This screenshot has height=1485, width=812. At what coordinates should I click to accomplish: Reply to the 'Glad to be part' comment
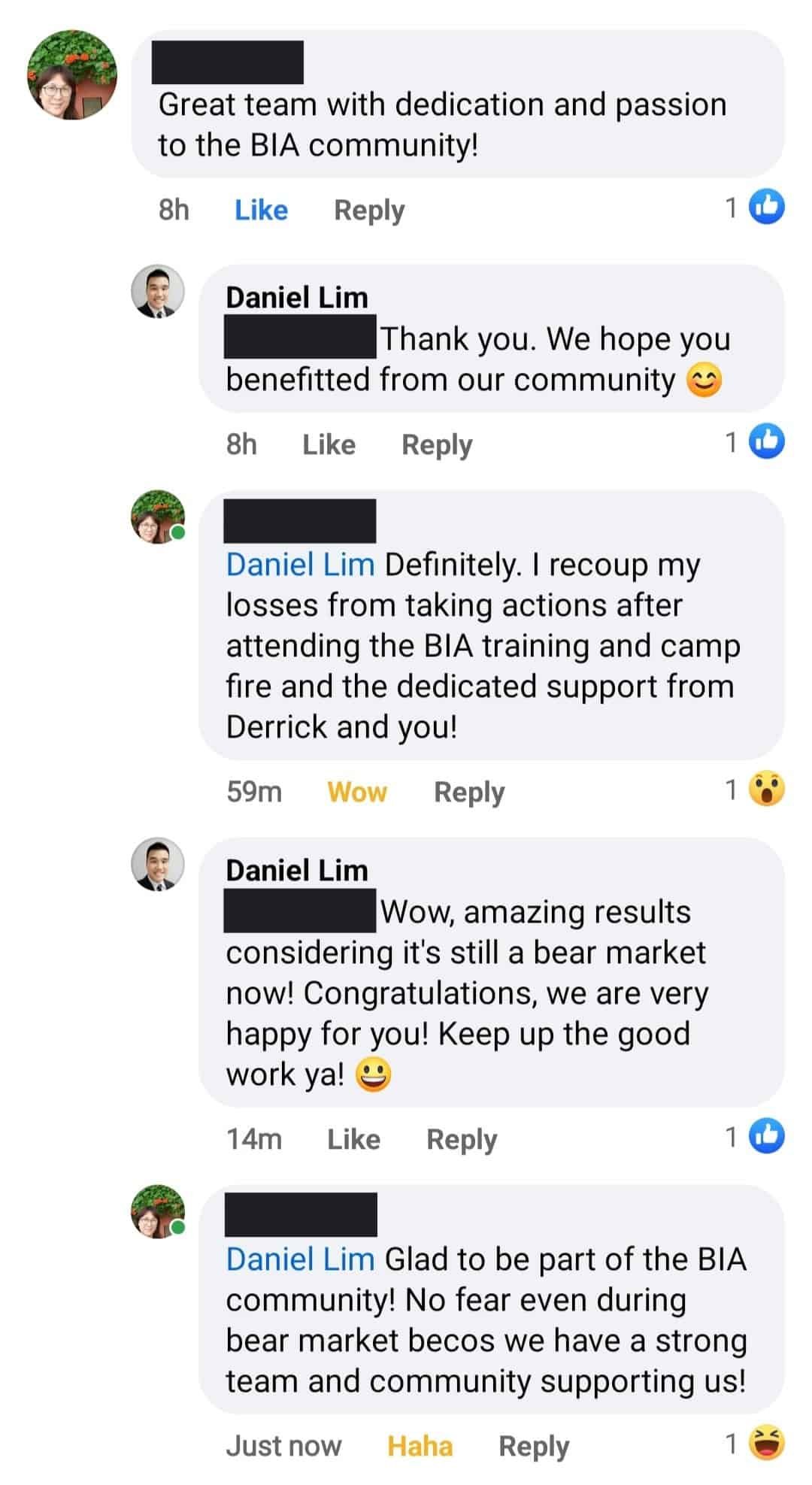click(534, 1446)
